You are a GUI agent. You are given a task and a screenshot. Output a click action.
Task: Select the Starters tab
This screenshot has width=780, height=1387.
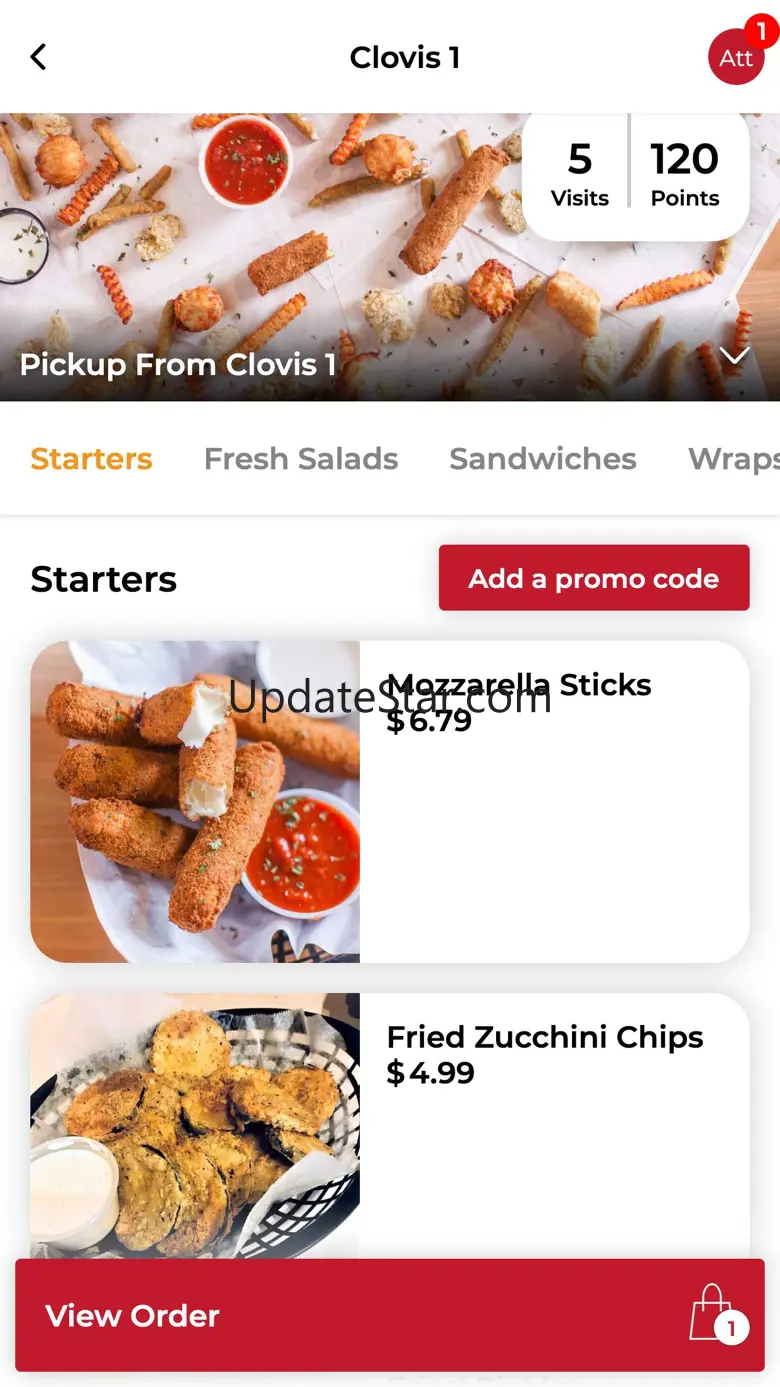(x=91, y=459)
